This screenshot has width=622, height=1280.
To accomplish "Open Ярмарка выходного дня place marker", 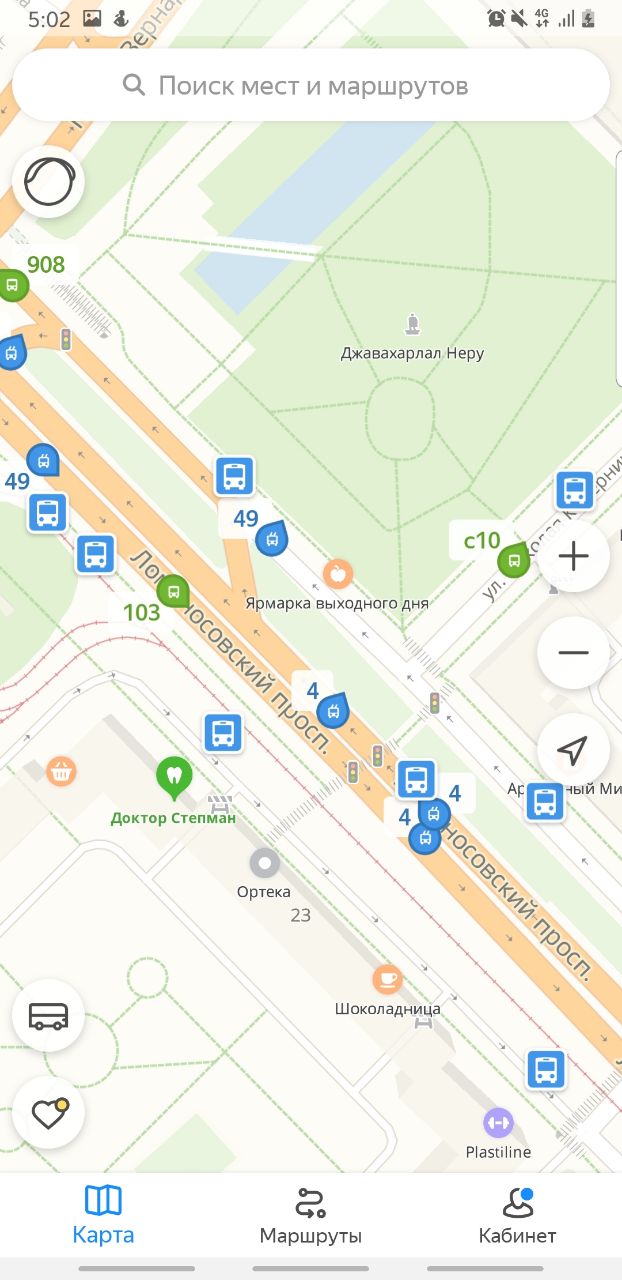I will [x=338, y=574].
